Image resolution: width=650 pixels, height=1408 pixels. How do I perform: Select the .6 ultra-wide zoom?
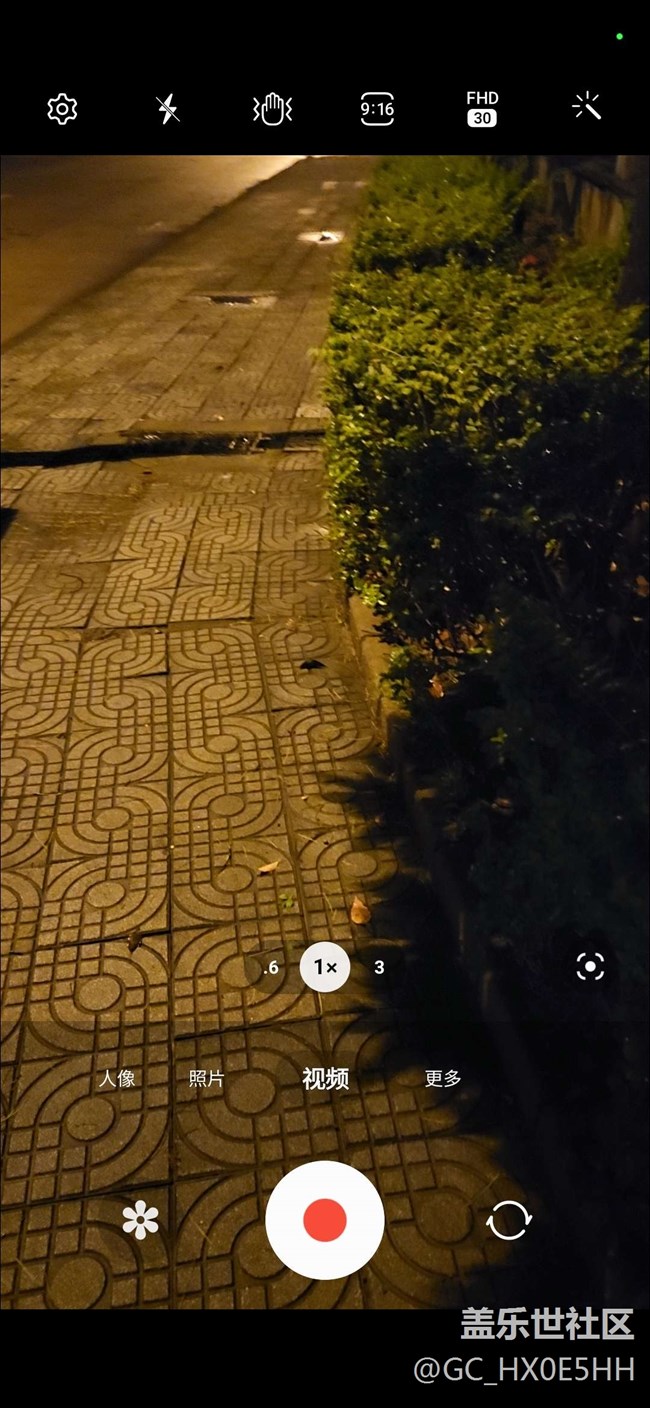click(268, 967)
